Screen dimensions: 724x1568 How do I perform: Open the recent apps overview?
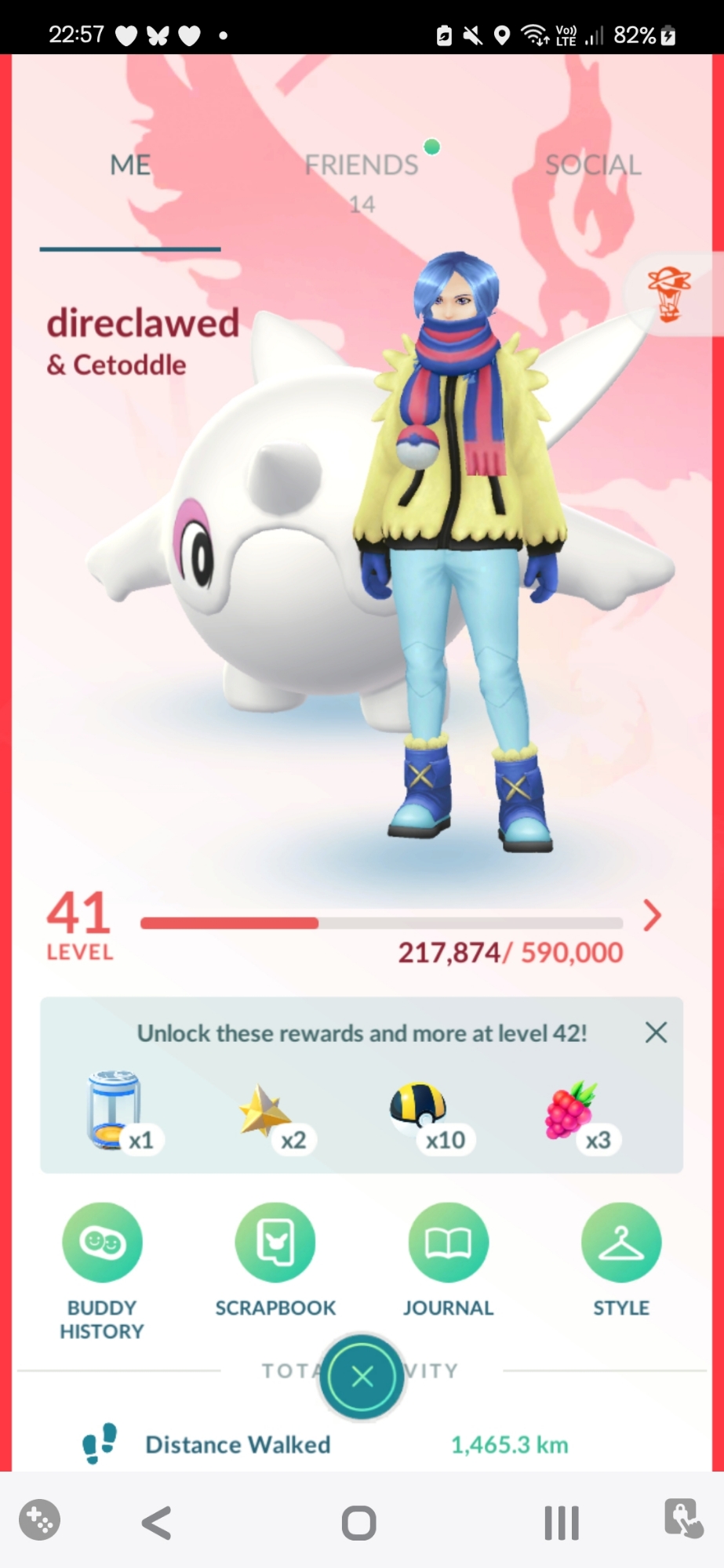point(562,1523)
